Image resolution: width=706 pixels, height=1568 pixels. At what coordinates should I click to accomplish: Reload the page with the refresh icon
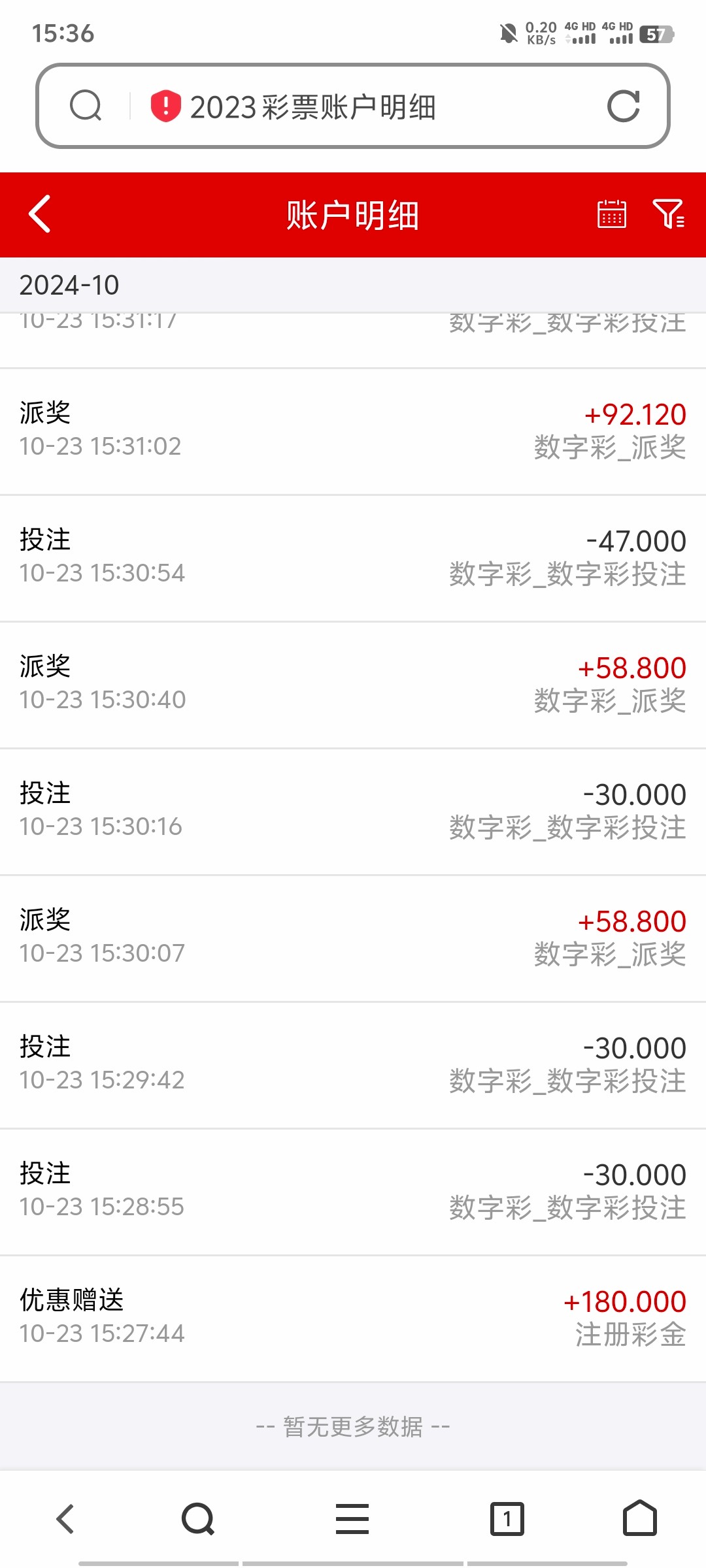[x=623, y=106]
